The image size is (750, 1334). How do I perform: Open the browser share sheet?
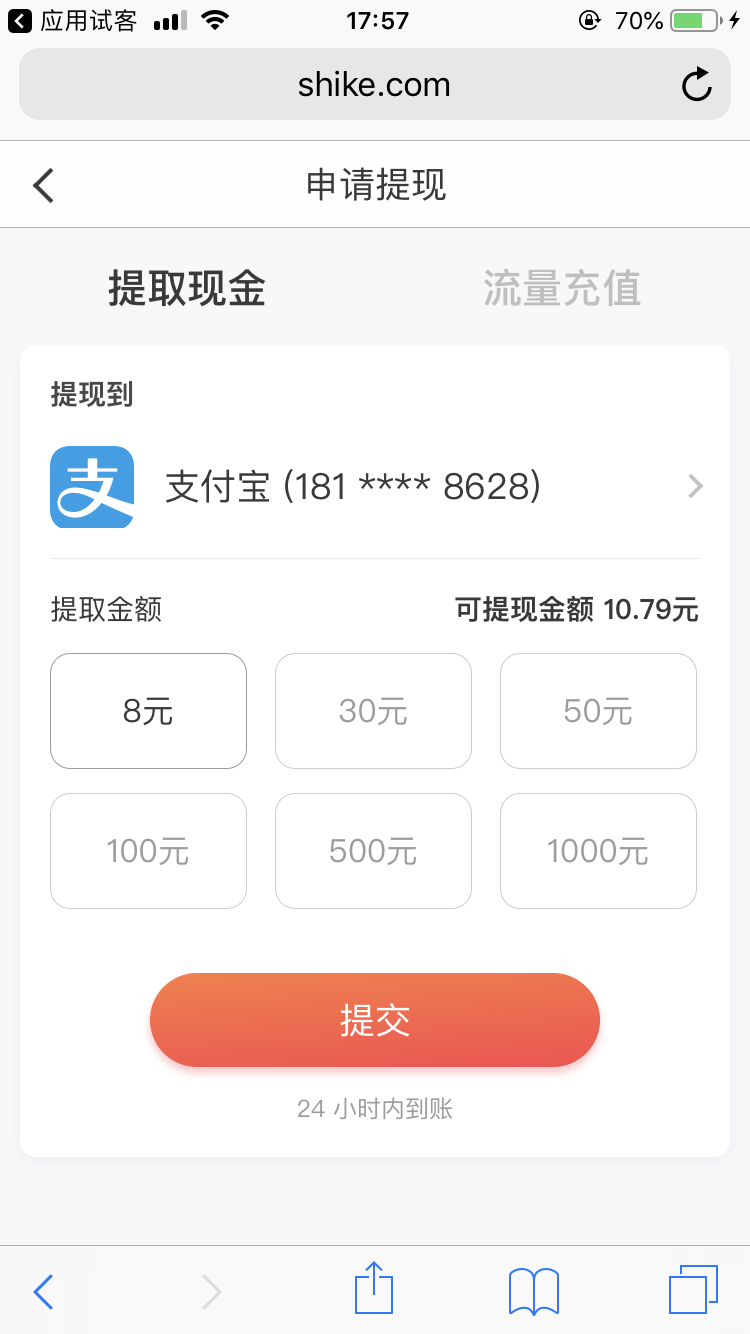tap(374, 1290)
